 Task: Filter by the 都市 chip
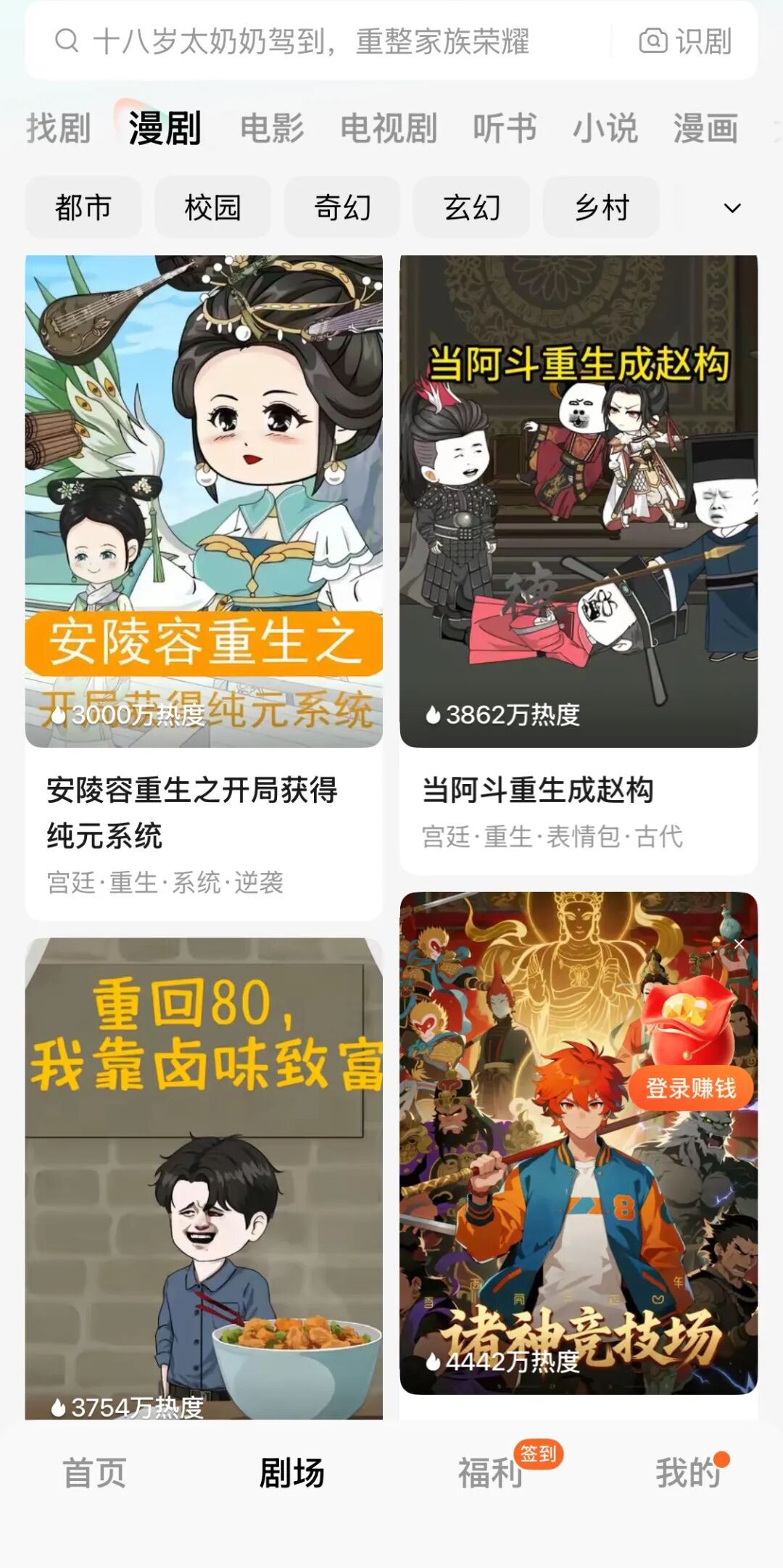[83, 208]
